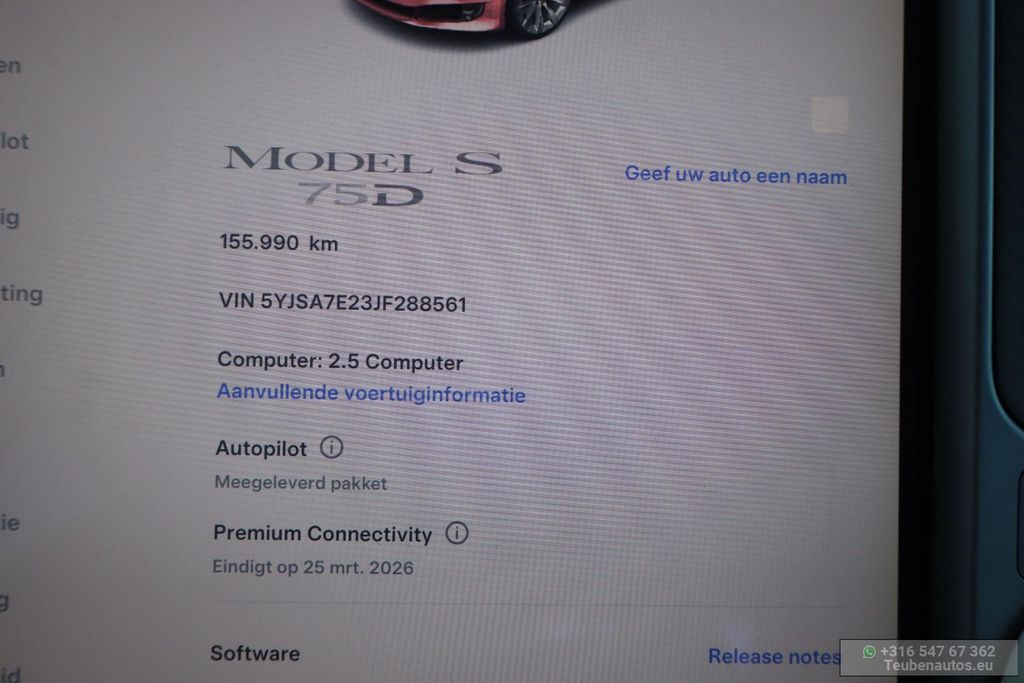Tap 'Geef uw auto een naam' link
1024x683 pixels.
click(x=735, y=175)
